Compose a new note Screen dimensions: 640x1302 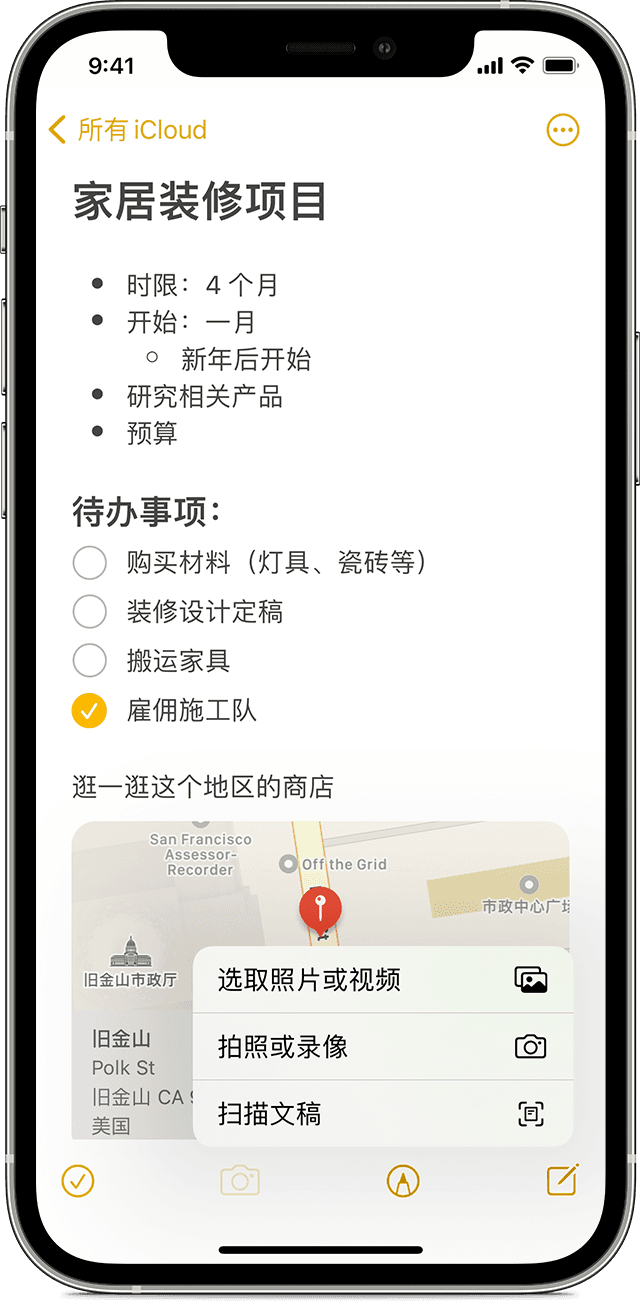tap(563, 1181)
